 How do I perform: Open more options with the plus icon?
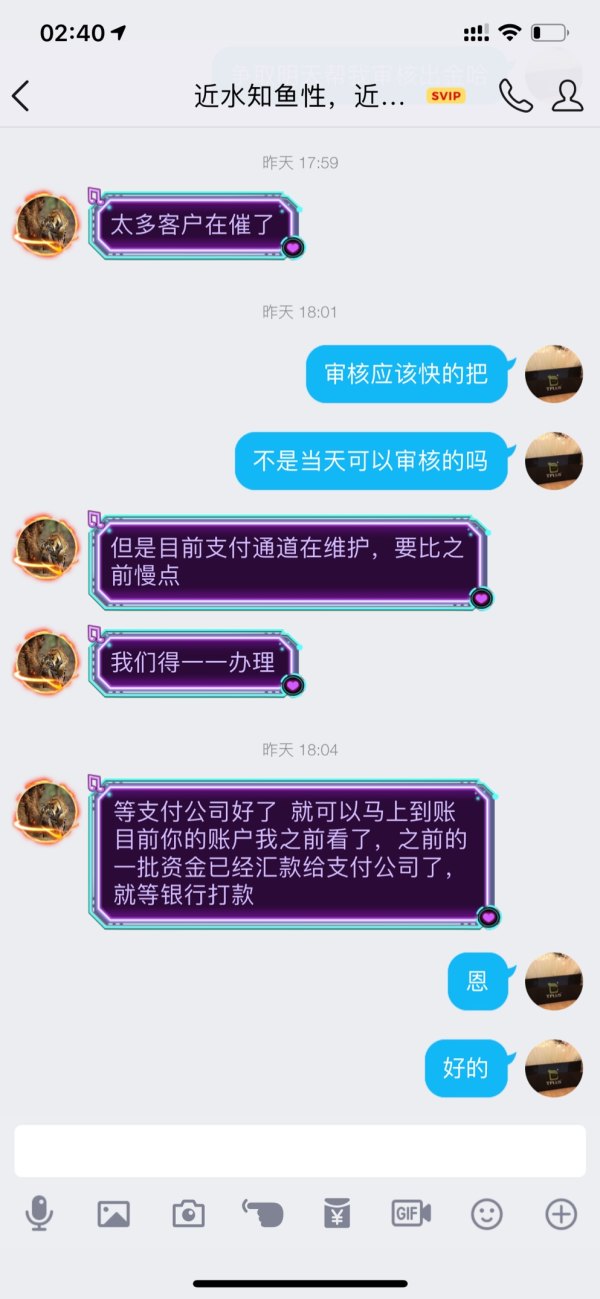coord(561,1214)
